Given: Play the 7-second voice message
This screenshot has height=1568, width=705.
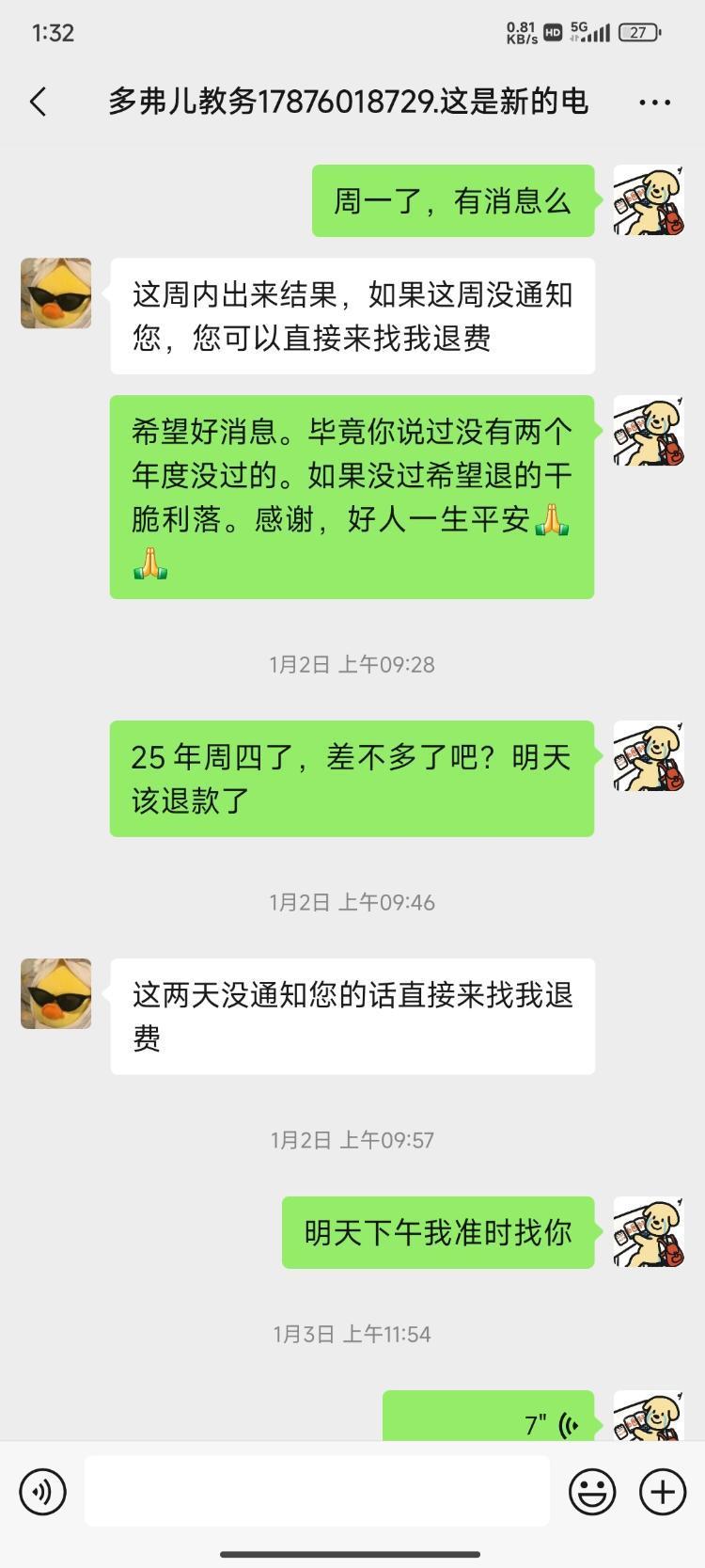Looking at the screenshot, I should pos(488,1420).
